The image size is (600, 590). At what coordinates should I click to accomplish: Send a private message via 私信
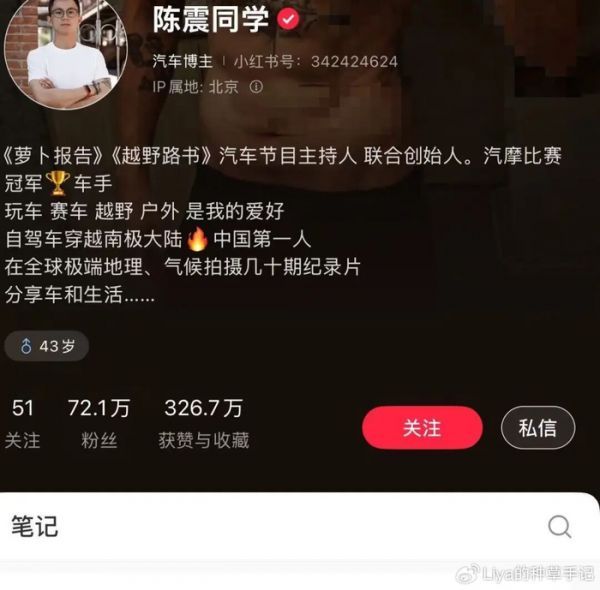pos(537,428)
